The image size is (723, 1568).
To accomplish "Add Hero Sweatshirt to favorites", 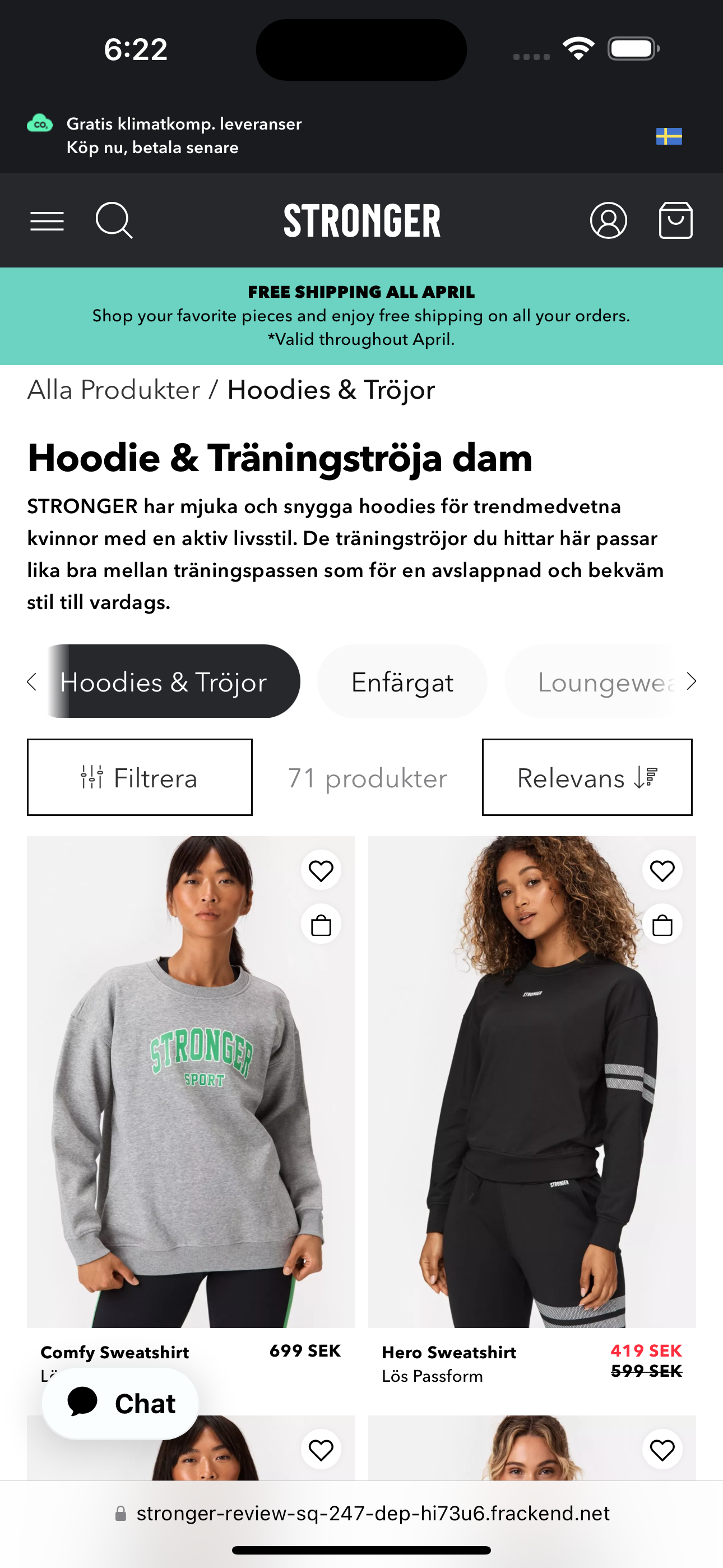I will (662, 870).
